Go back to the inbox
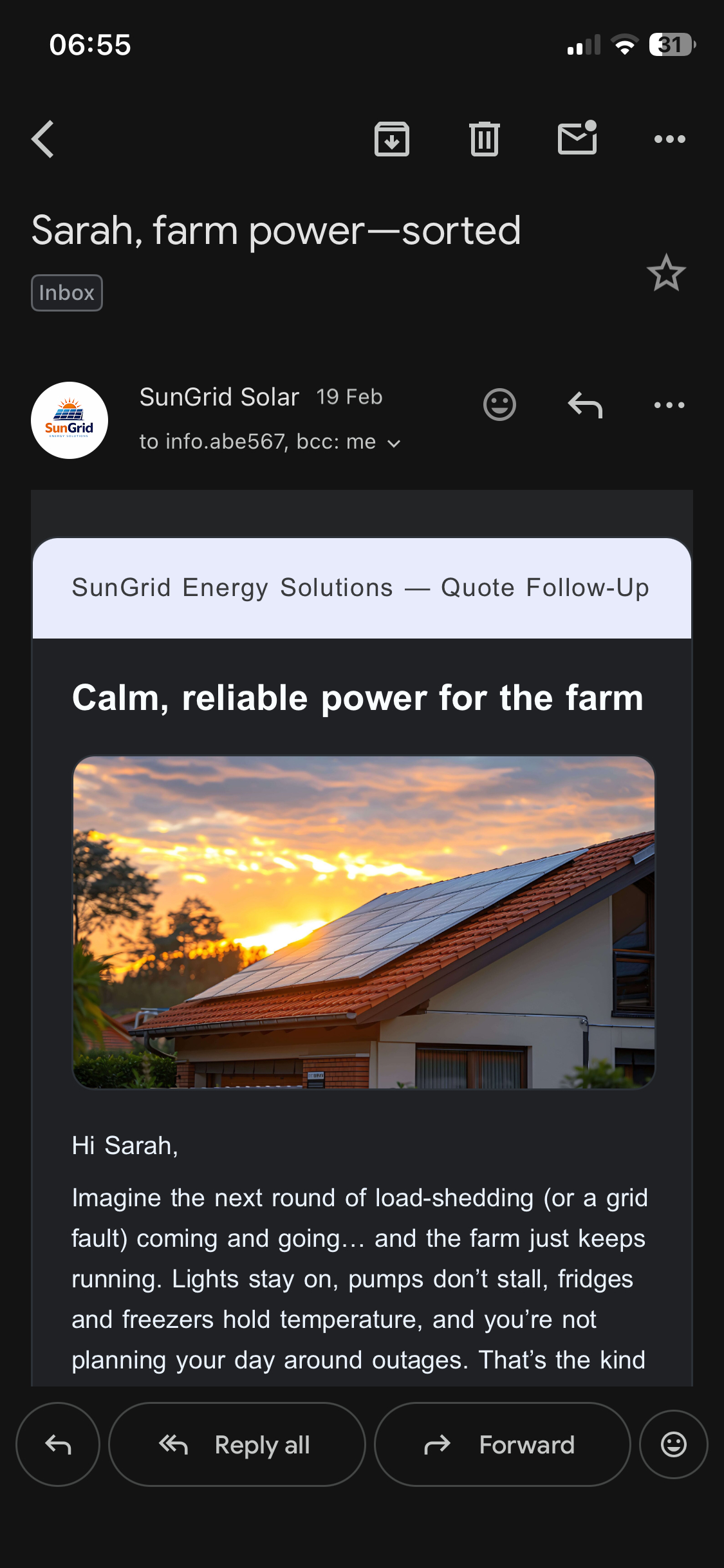 41,139
